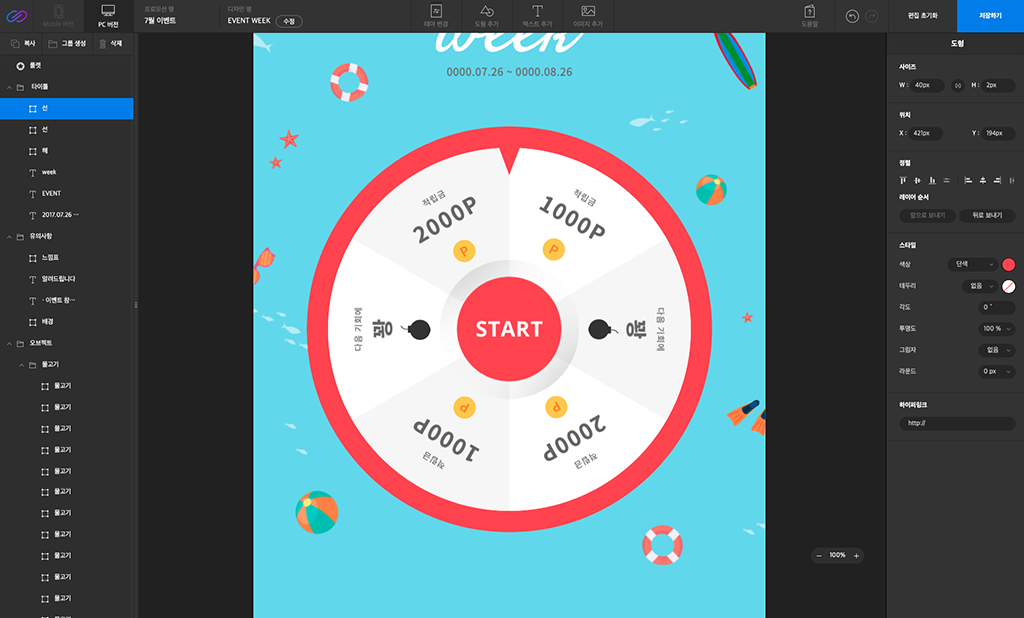Screen dimensions: 1024x618
Task: Zoom in with the plus button
Action: 856,555
